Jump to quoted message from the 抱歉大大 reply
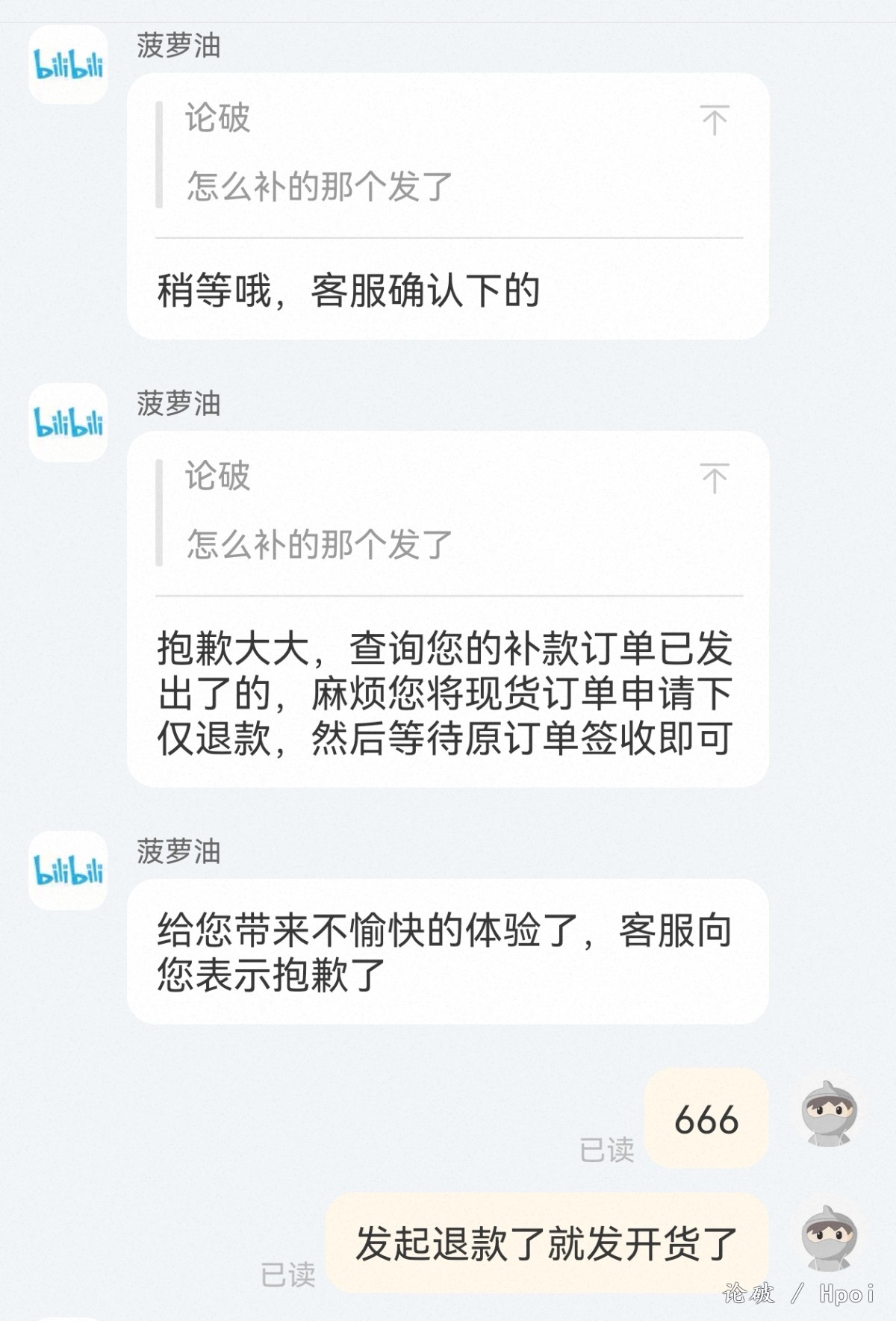896x1321 pixels. point(714,479)
